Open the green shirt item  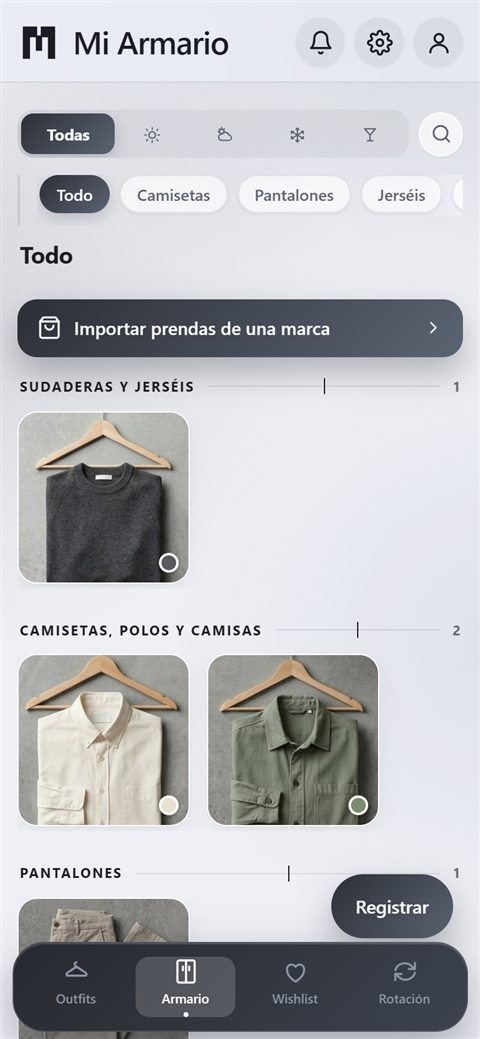[x=293, y=740]
